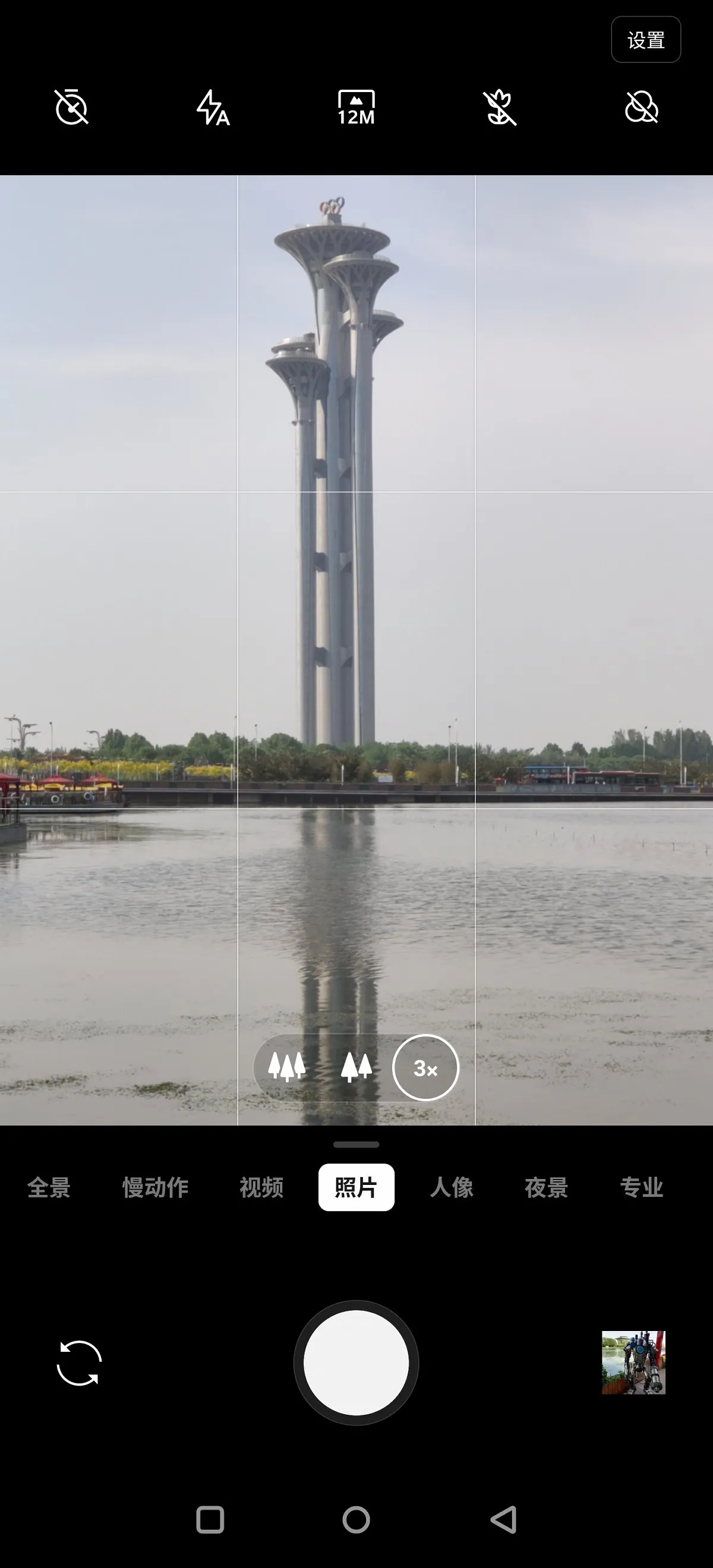Select the two-trees wide zoom
The width and height of the screenshot is (713, 1568).
[356, 1067]
